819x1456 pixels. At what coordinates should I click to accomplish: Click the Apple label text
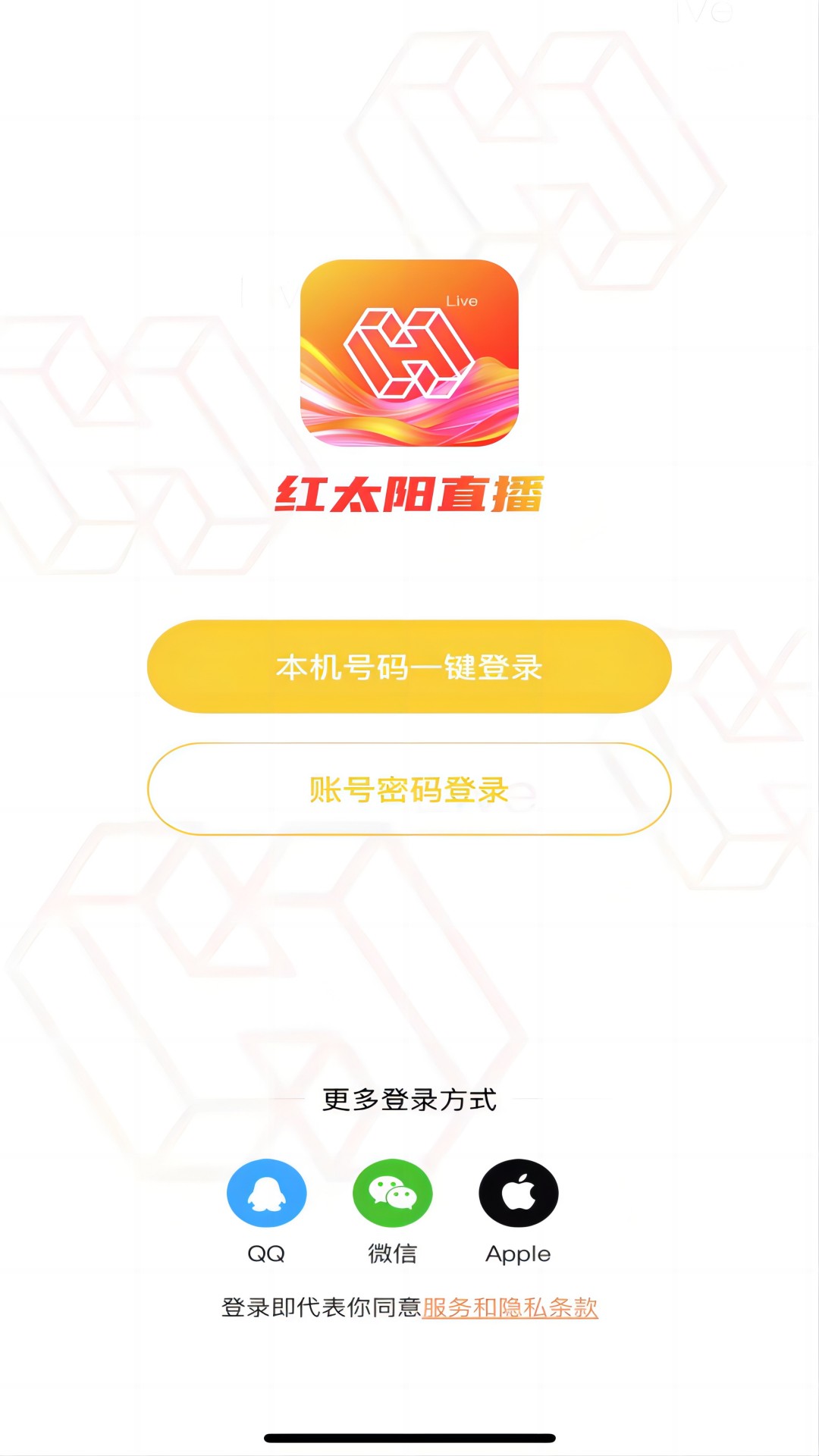point(519,1255)
